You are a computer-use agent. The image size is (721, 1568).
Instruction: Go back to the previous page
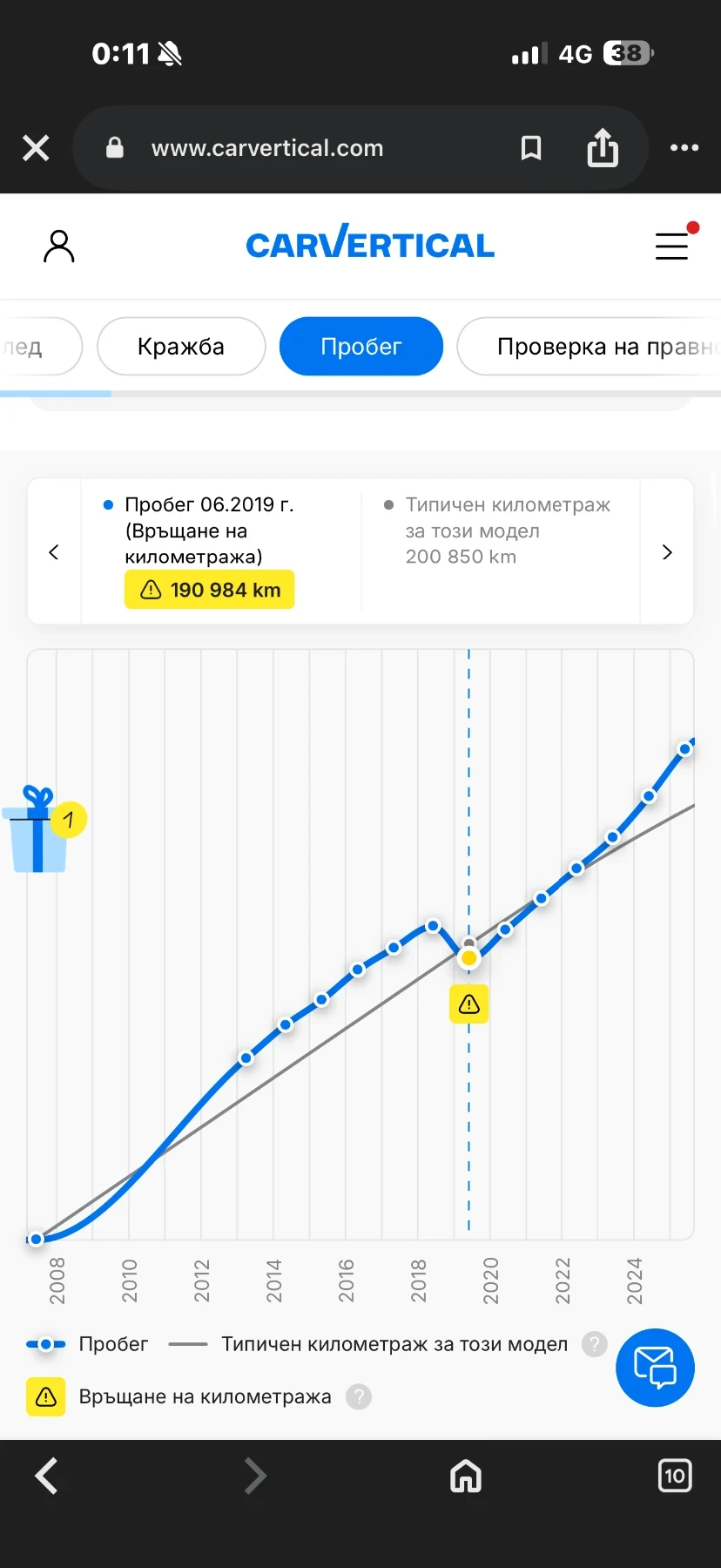point(47,1476)
